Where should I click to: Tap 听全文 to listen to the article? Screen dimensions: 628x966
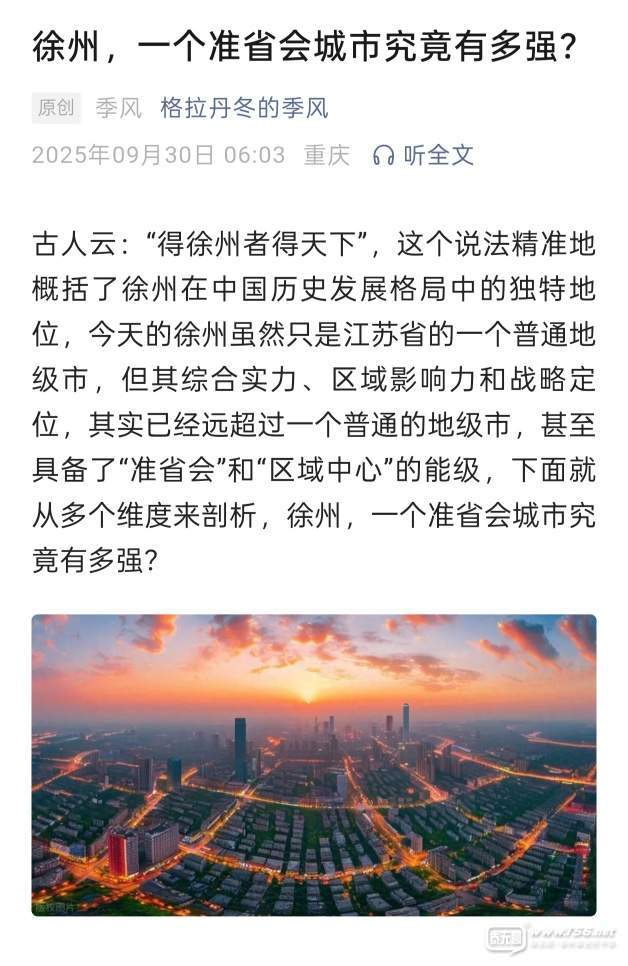pyautogui.click(x=423, y=155)
